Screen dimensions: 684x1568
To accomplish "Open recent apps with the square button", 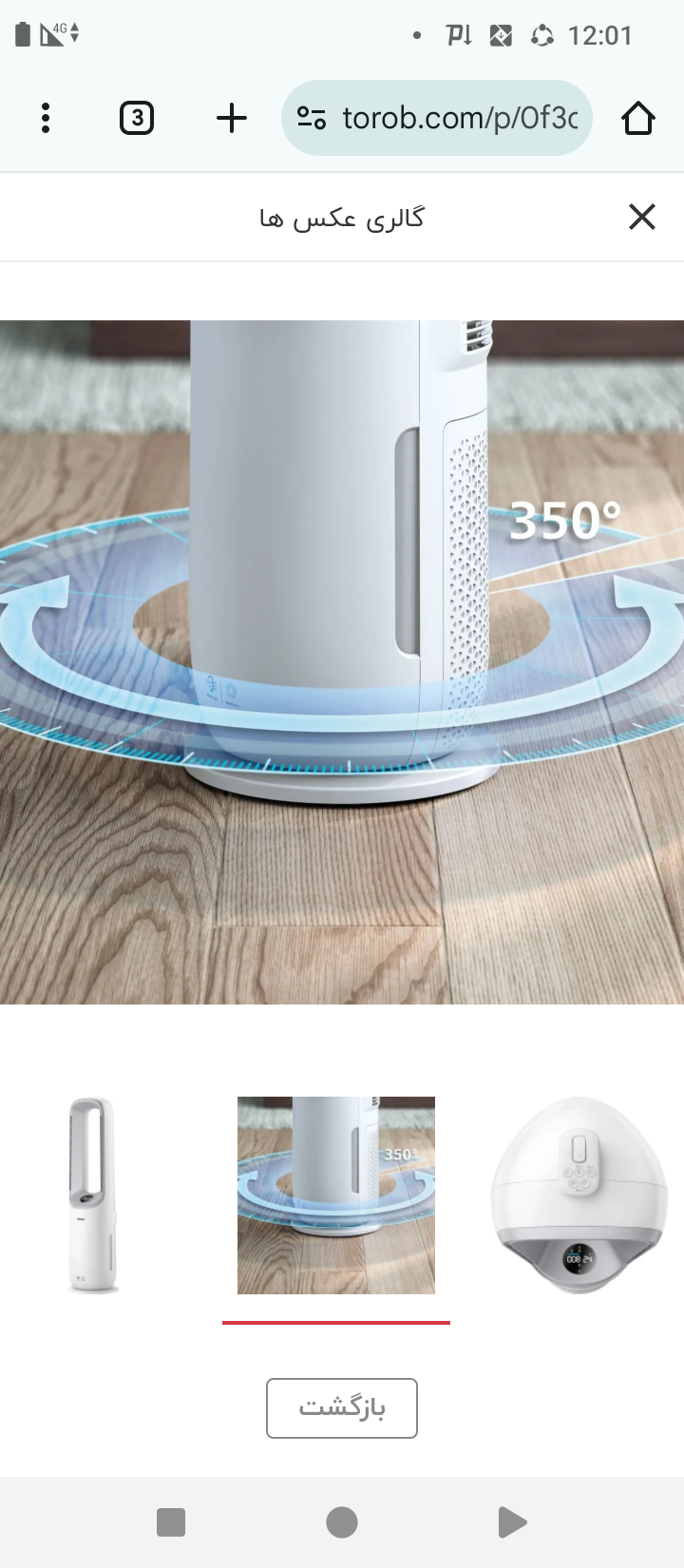I will (171, 1521).
